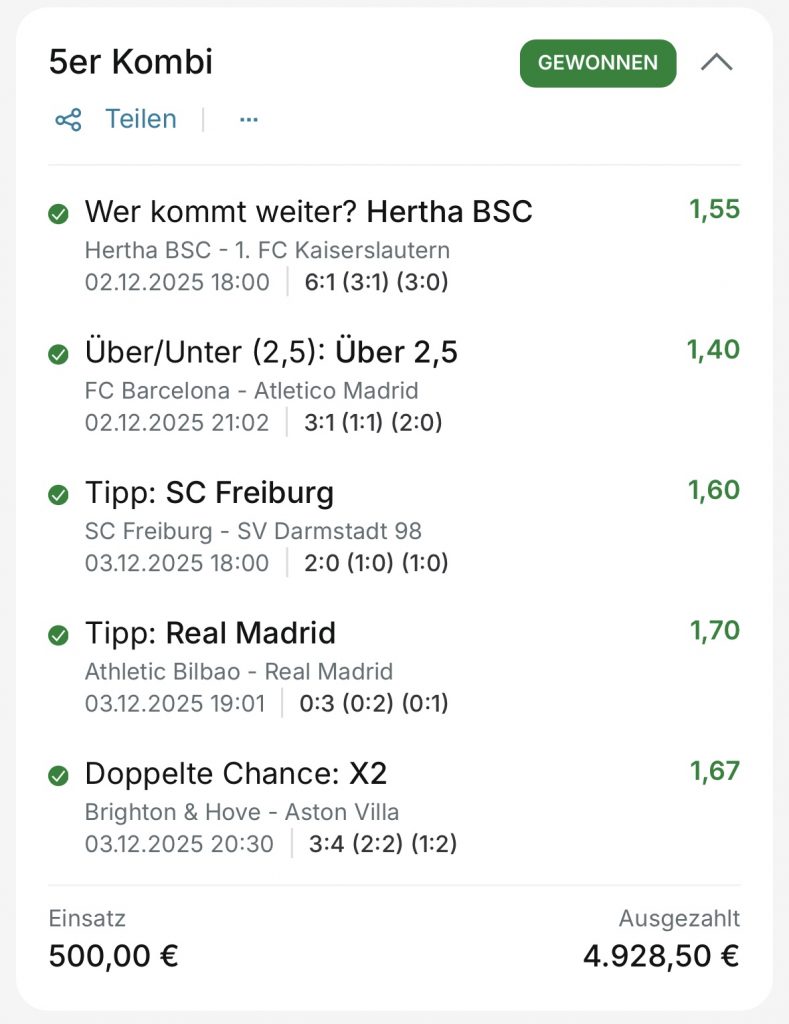Click the 5er Kombi heading
Screen dimensions: 789x1024
click(x=131, y=62)
